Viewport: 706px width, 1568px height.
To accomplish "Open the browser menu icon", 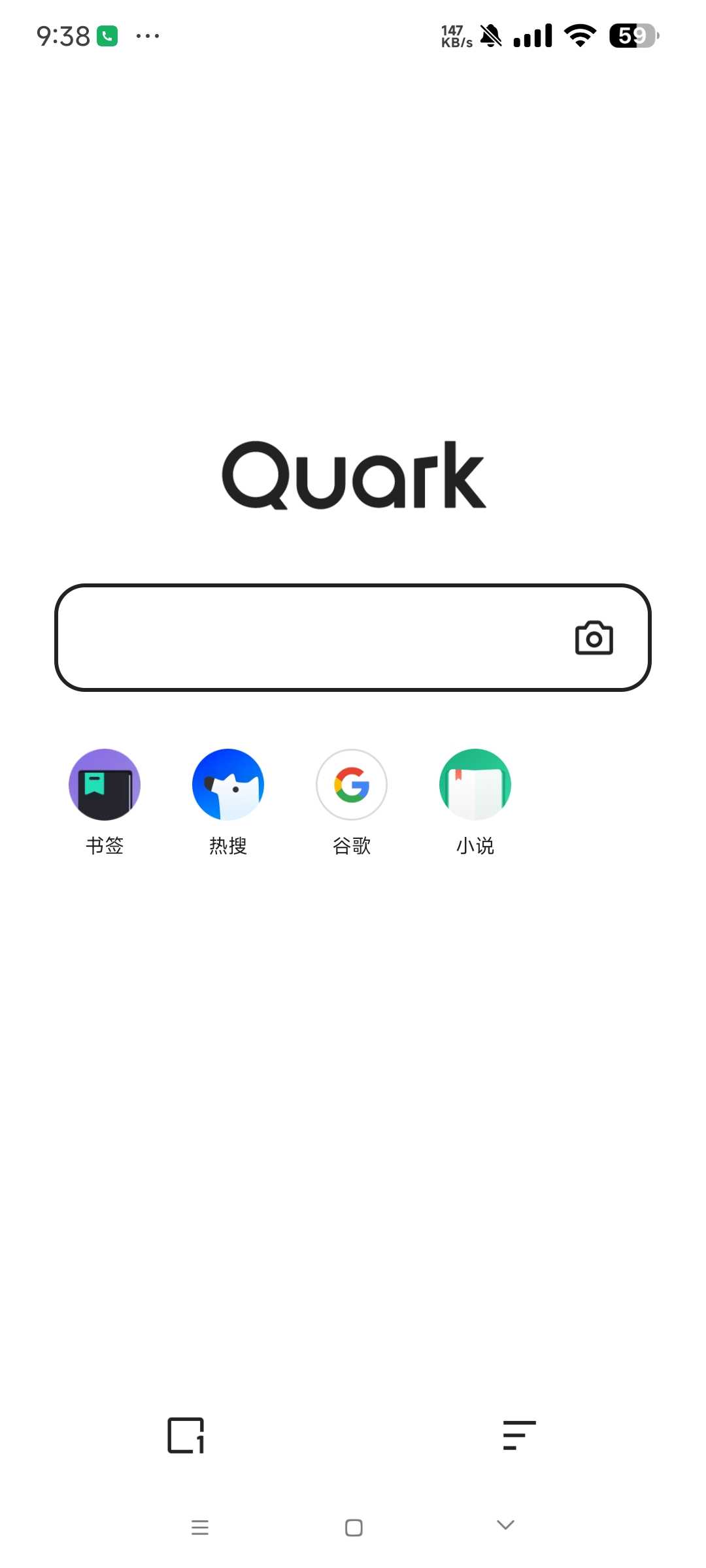I will tap(520, 1435).
